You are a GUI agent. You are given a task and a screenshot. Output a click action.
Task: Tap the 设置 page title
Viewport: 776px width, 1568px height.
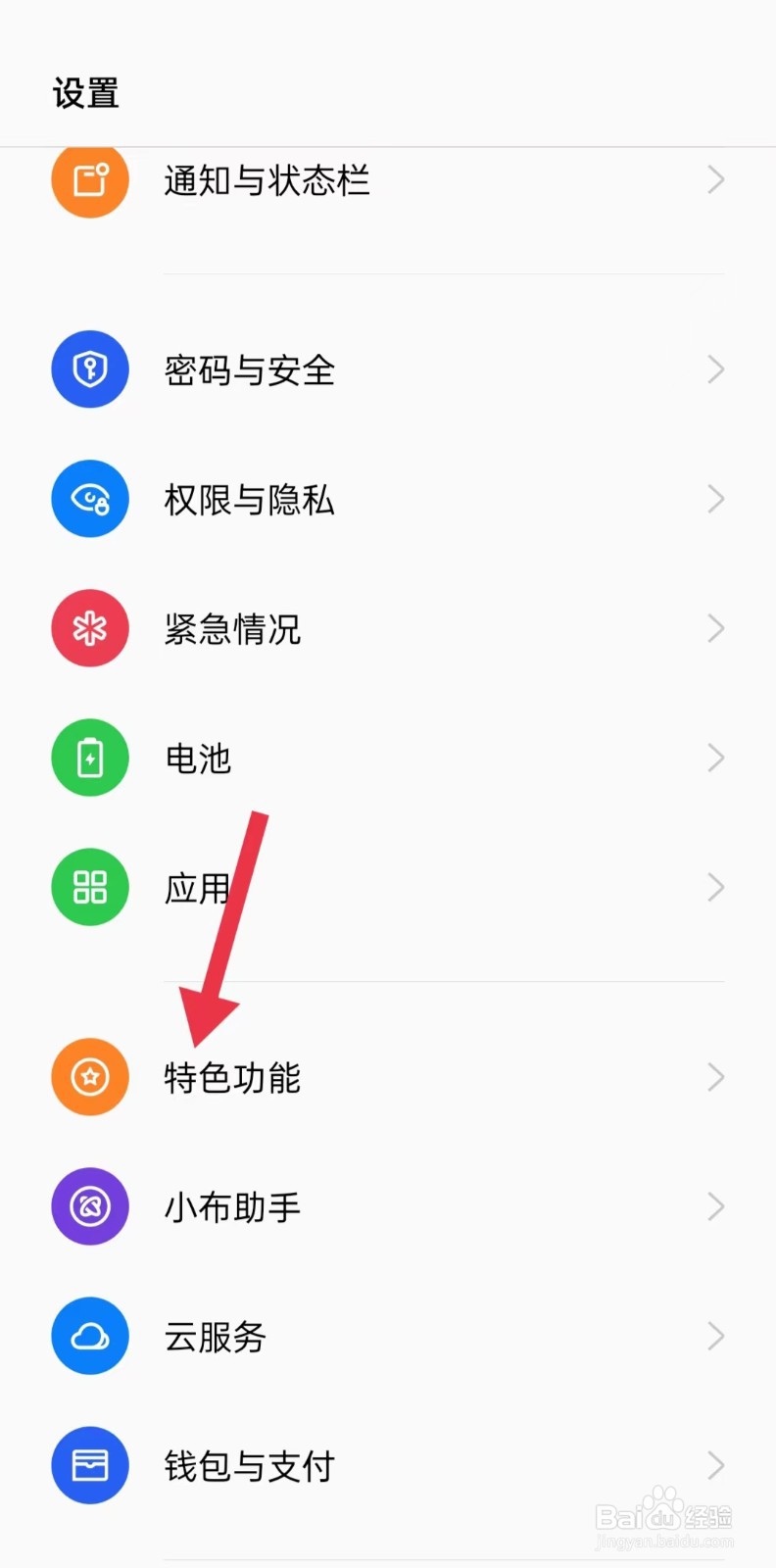(x=85, y=93)
